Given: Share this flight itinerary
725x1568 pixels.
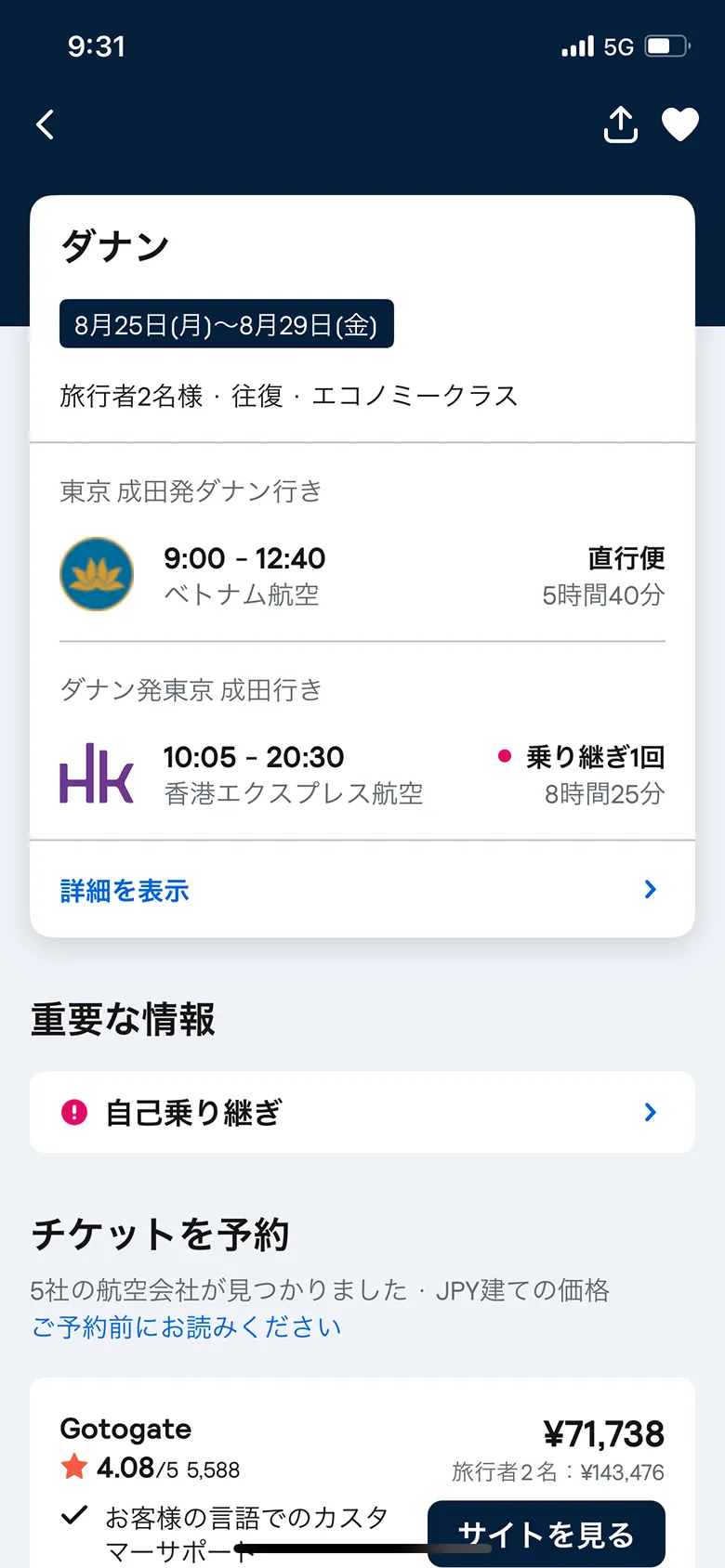Looking at the screenshot, I should tap(621, 124).
